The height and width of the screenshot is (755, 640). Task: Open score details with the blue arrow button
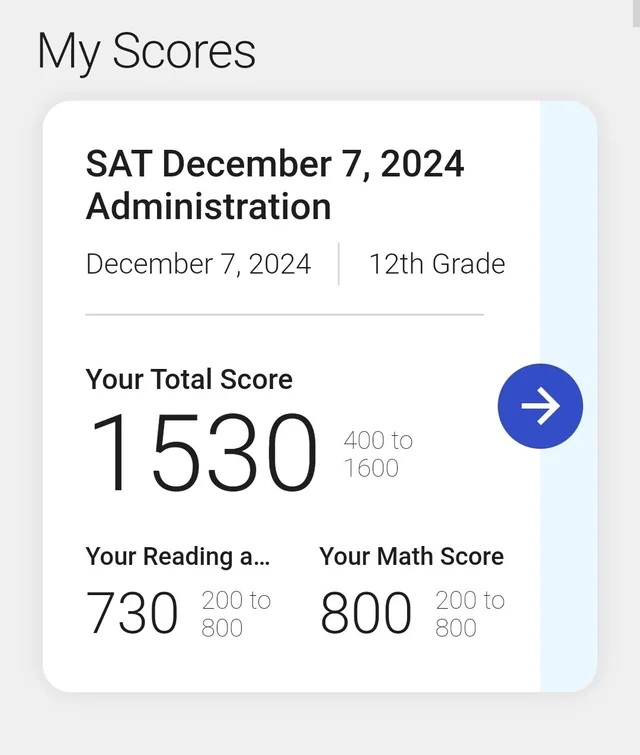click(540, 407)
